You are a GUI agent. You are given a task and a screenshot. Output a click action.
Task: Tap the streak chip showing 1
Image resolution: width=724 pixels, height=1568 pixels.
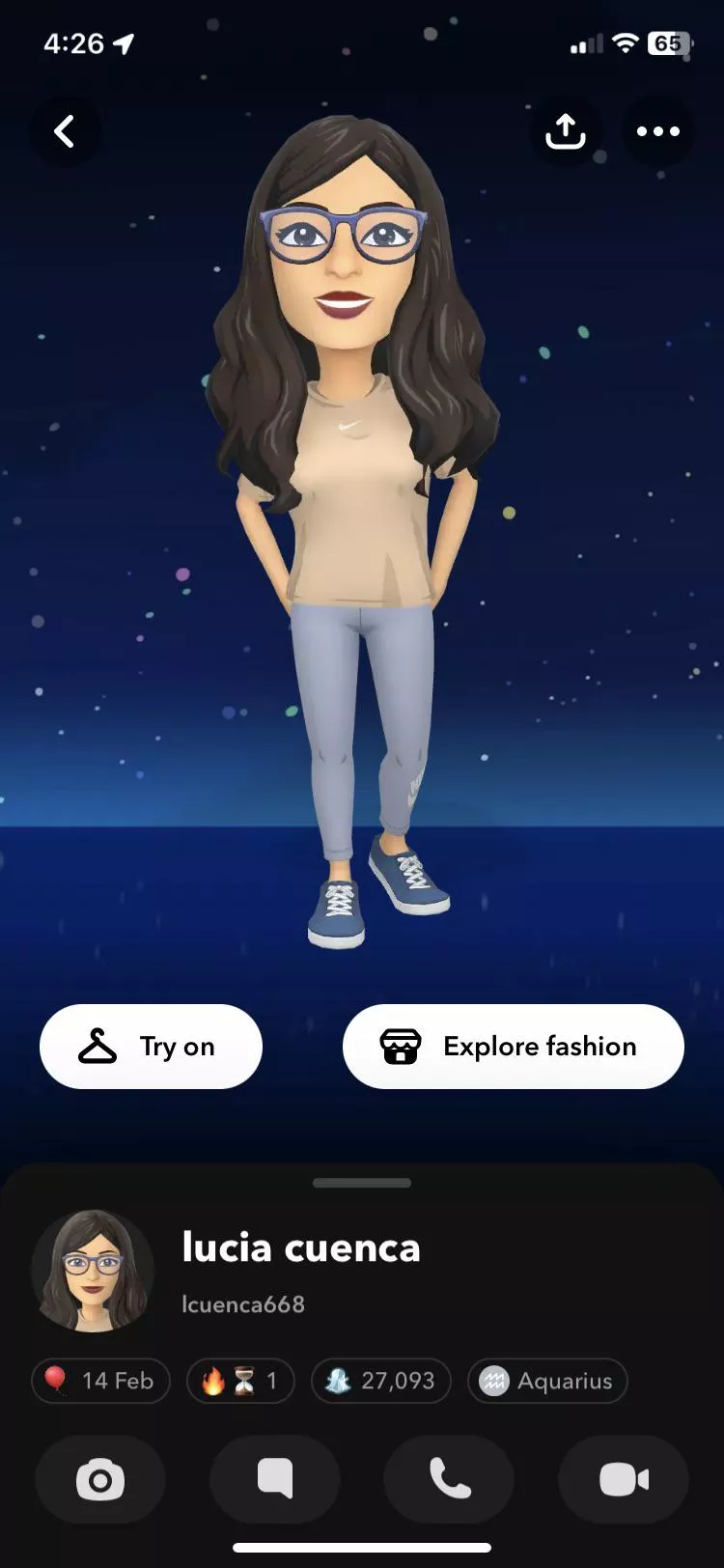240,1381
